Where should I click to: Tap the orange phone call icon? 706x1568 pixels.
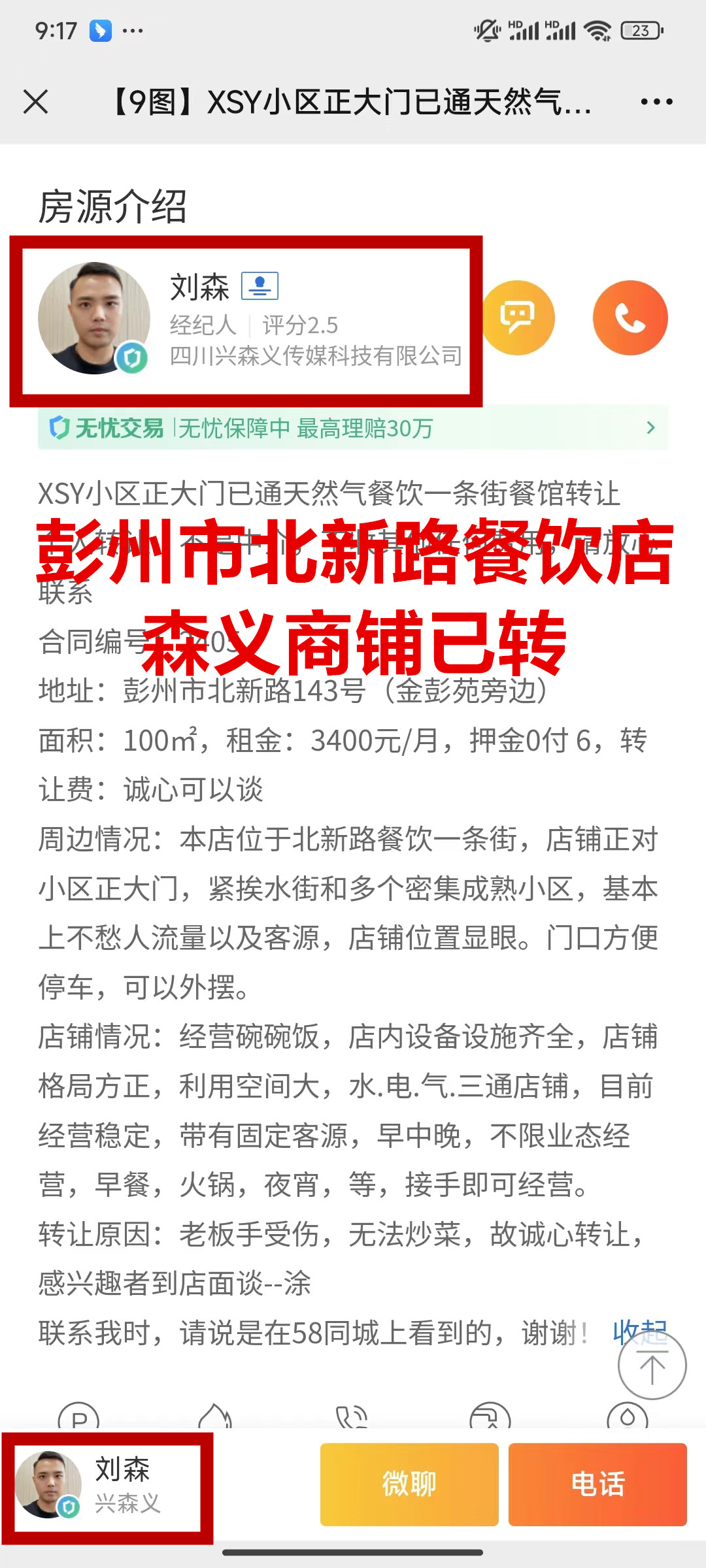630,318
